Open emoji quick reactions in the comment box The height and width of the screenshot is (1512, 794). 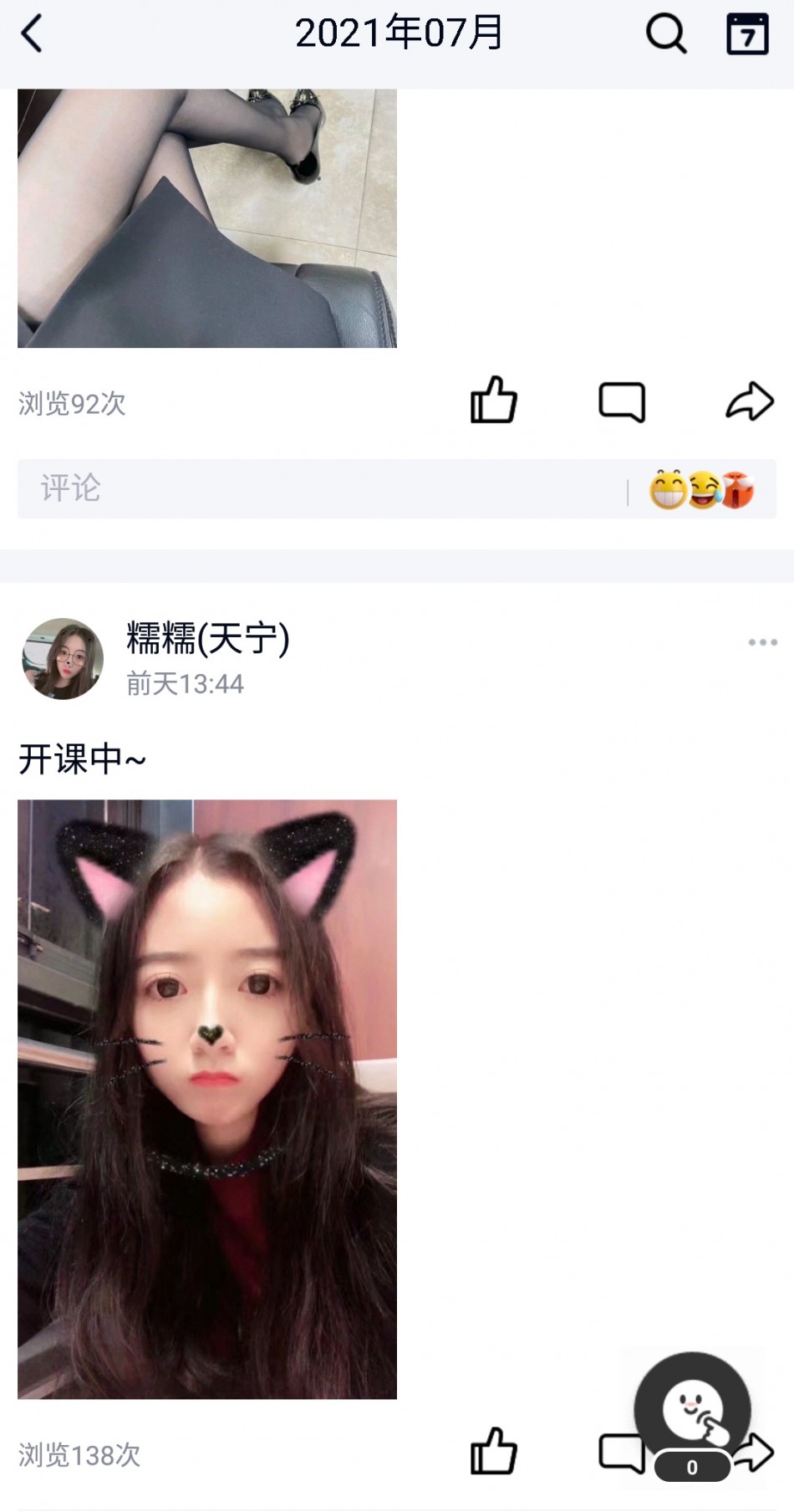(x=701, y=490)
